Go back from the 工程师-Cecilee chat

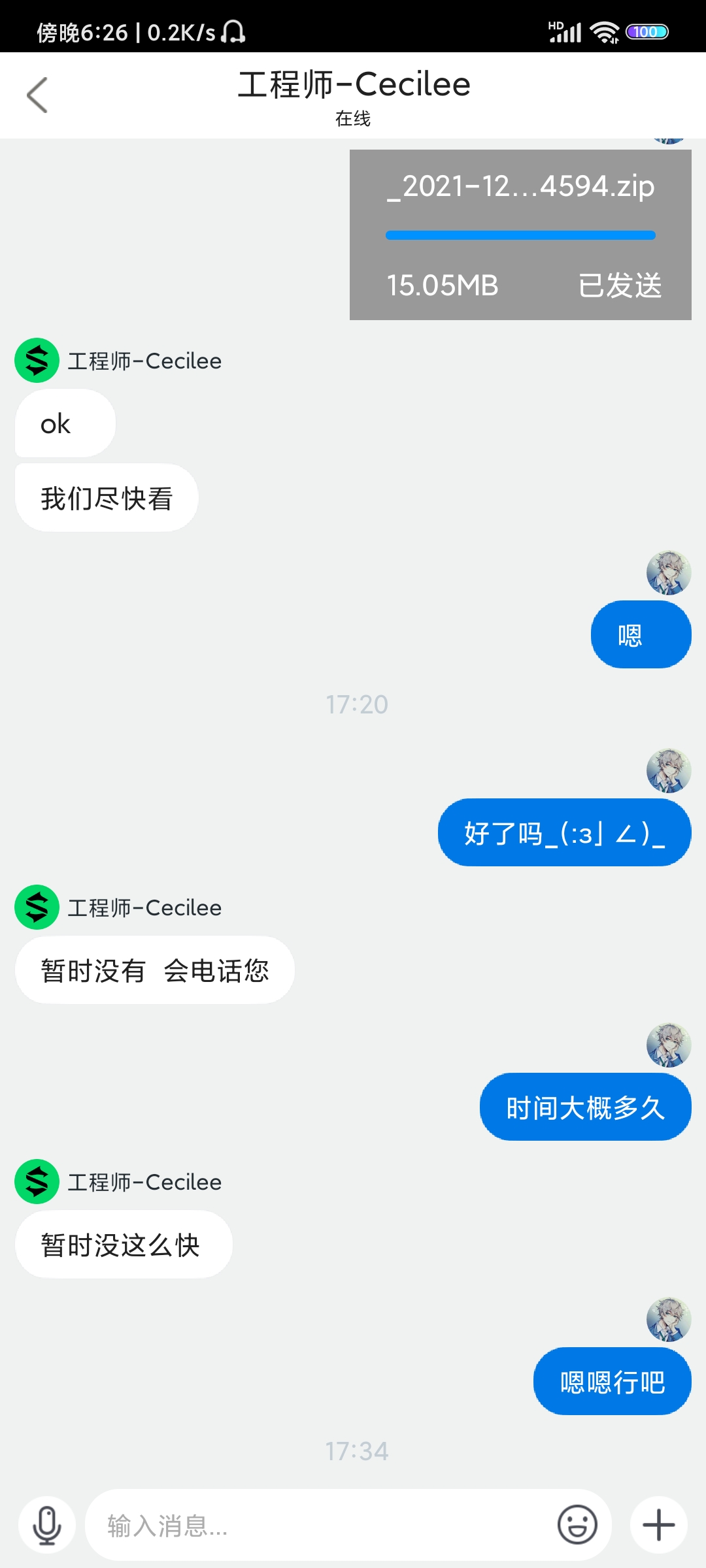(x=37, y=95)
